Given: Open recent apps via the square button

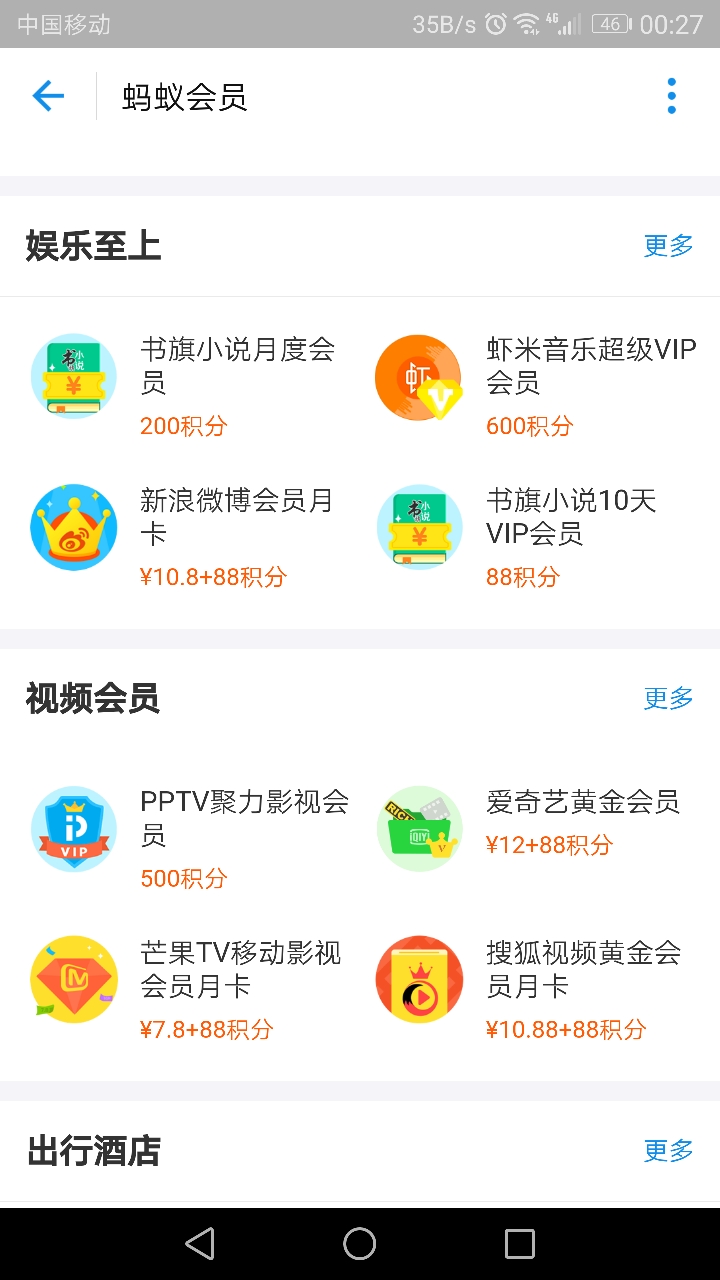Looking at the screenshot, I should 518,1243.
